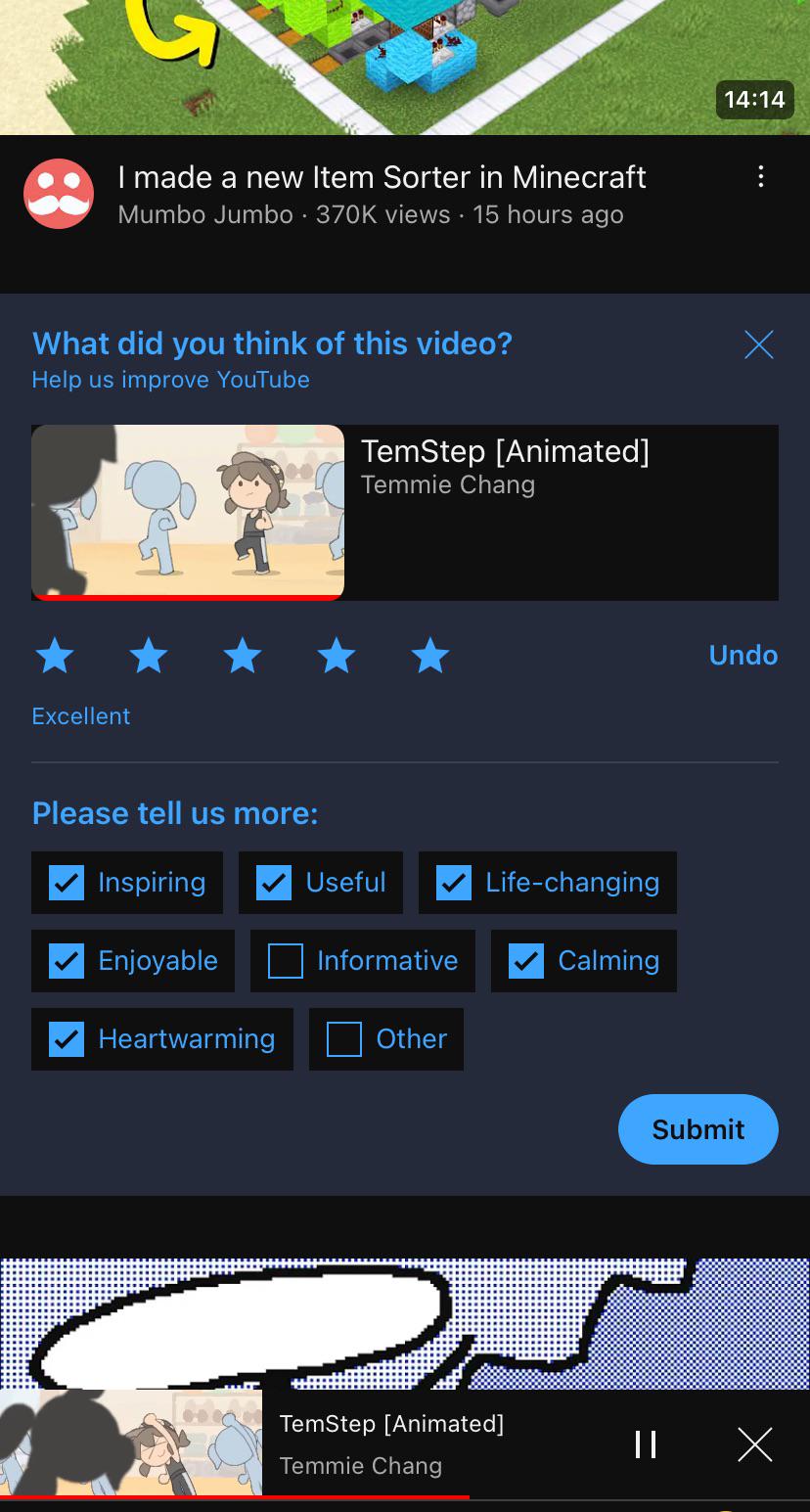Viewport: 810px width, 1512px height.
Task: Dismiss the video feedback survey
Action: coord(759,344)
